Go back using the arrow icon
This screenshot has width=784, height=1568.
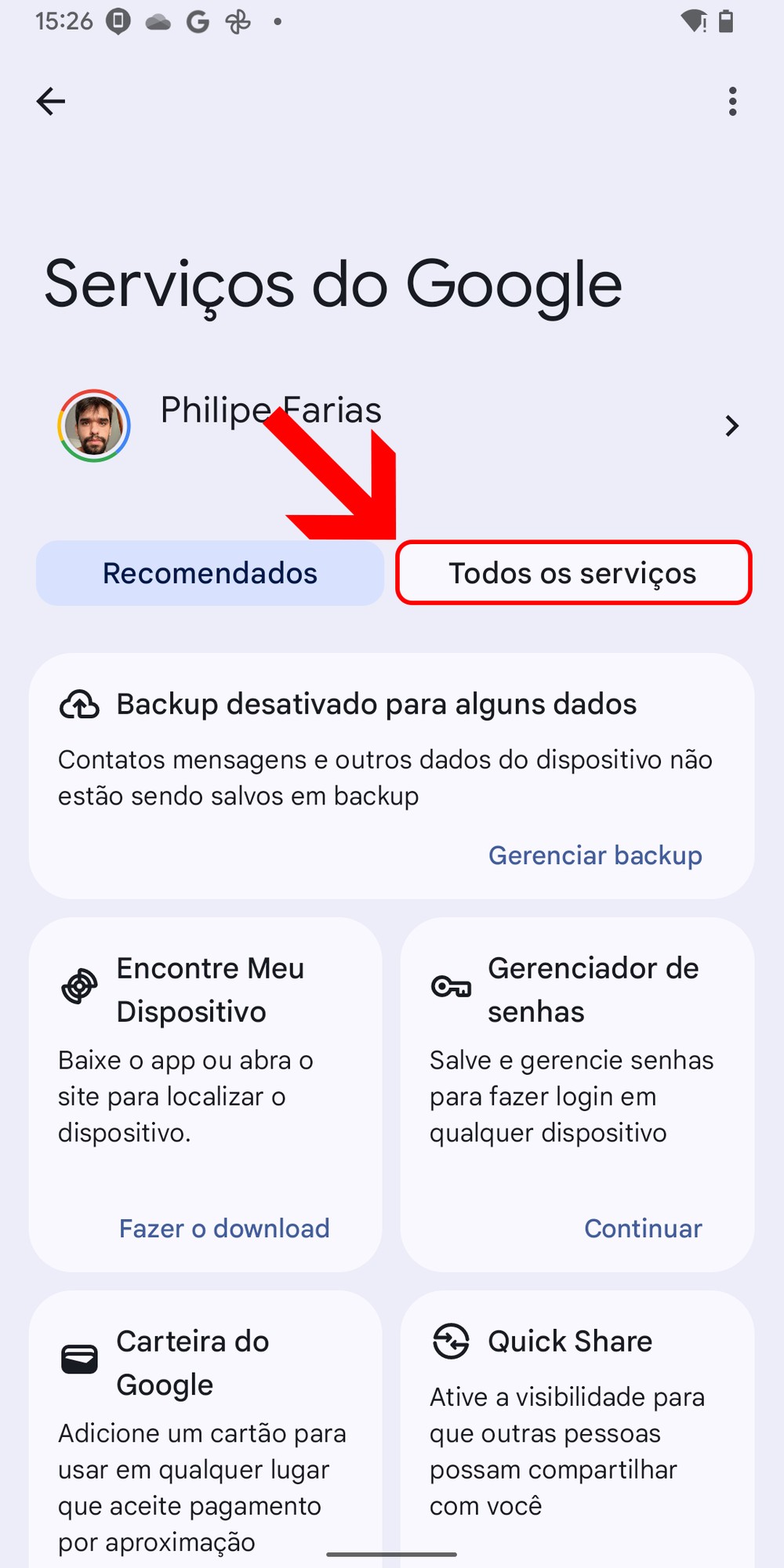[51, 101]
